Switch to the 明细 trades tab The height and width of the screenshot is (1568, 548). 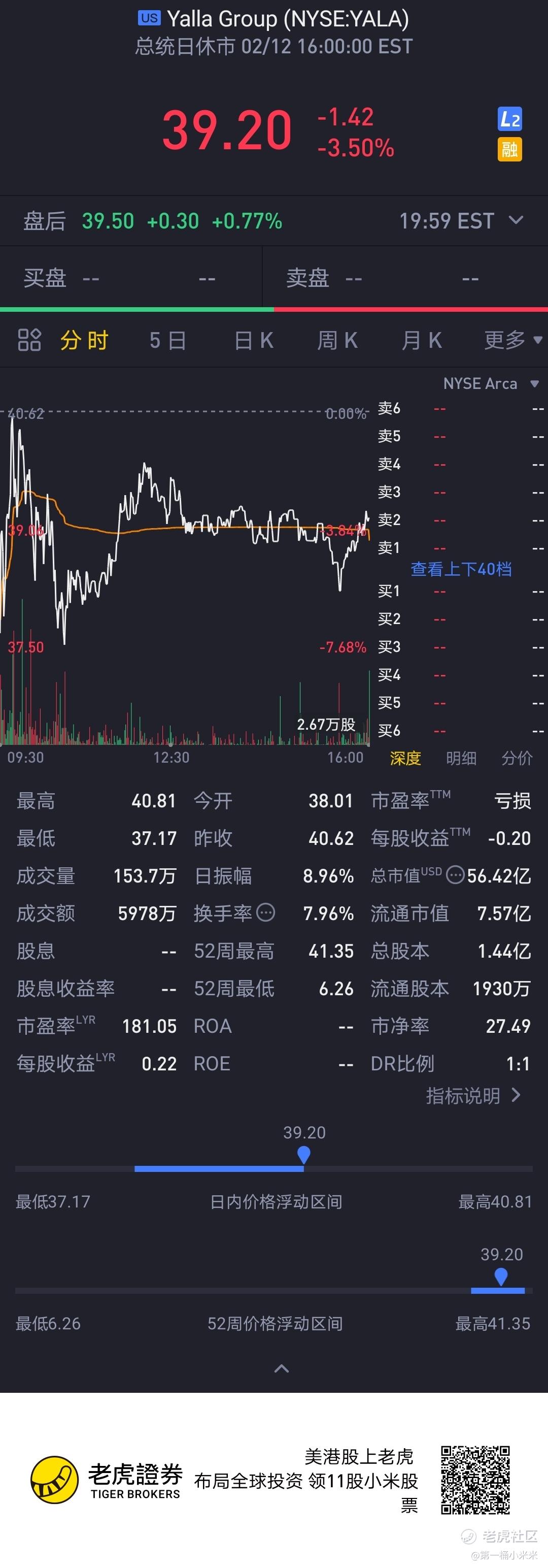pos(461,758)
